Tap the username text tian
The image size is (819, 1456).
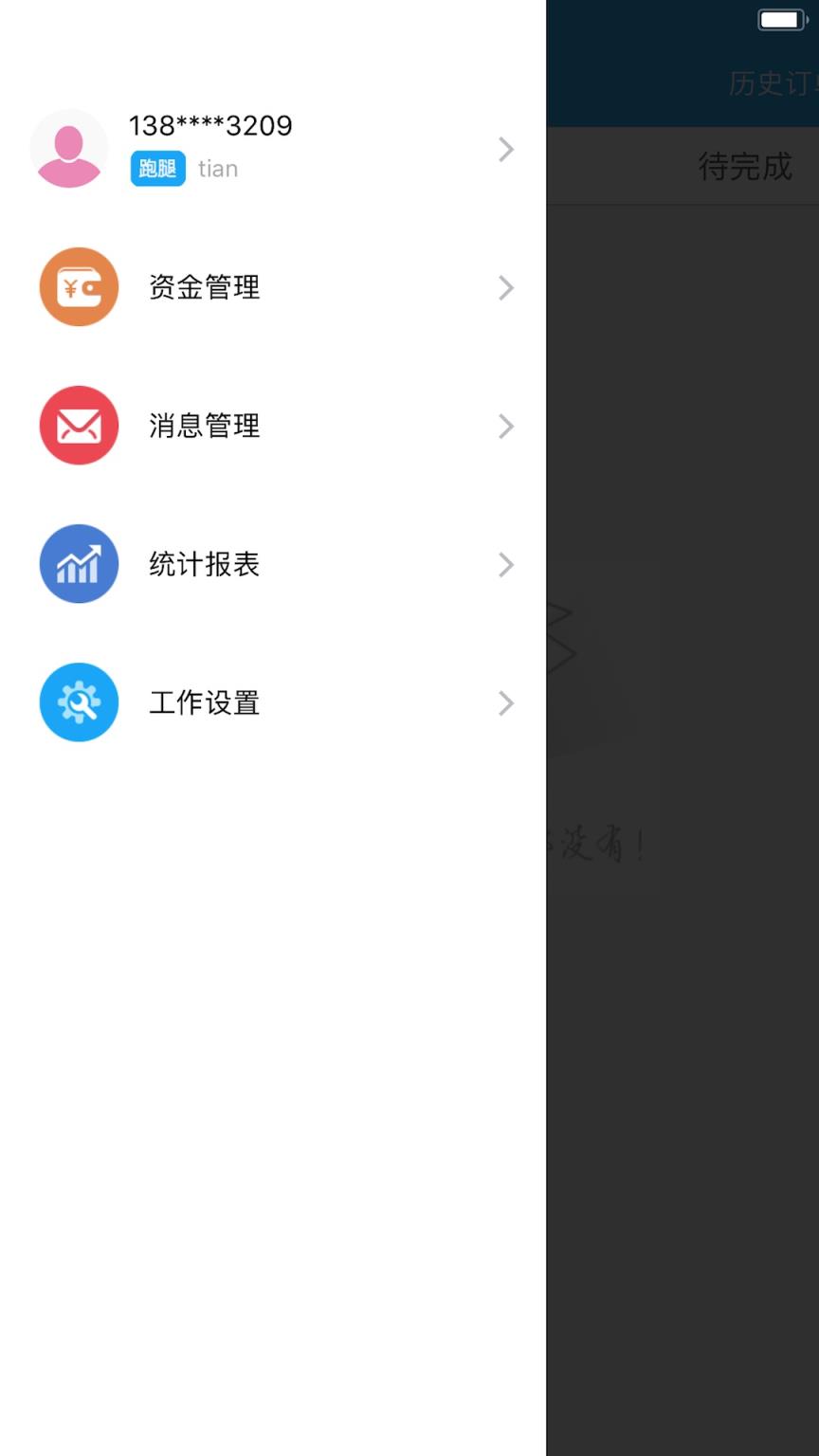pyautogui.click(x=218, y=168)
